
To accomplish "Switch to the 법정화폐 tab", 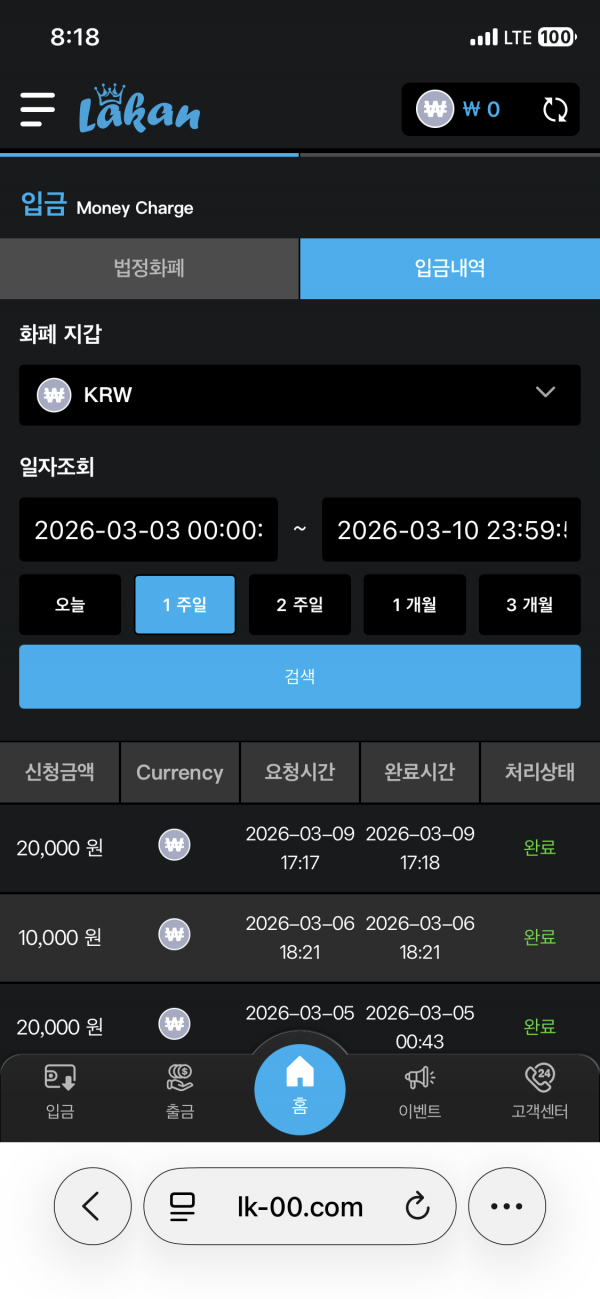I will pyautogui.click(x=149, y=268).
